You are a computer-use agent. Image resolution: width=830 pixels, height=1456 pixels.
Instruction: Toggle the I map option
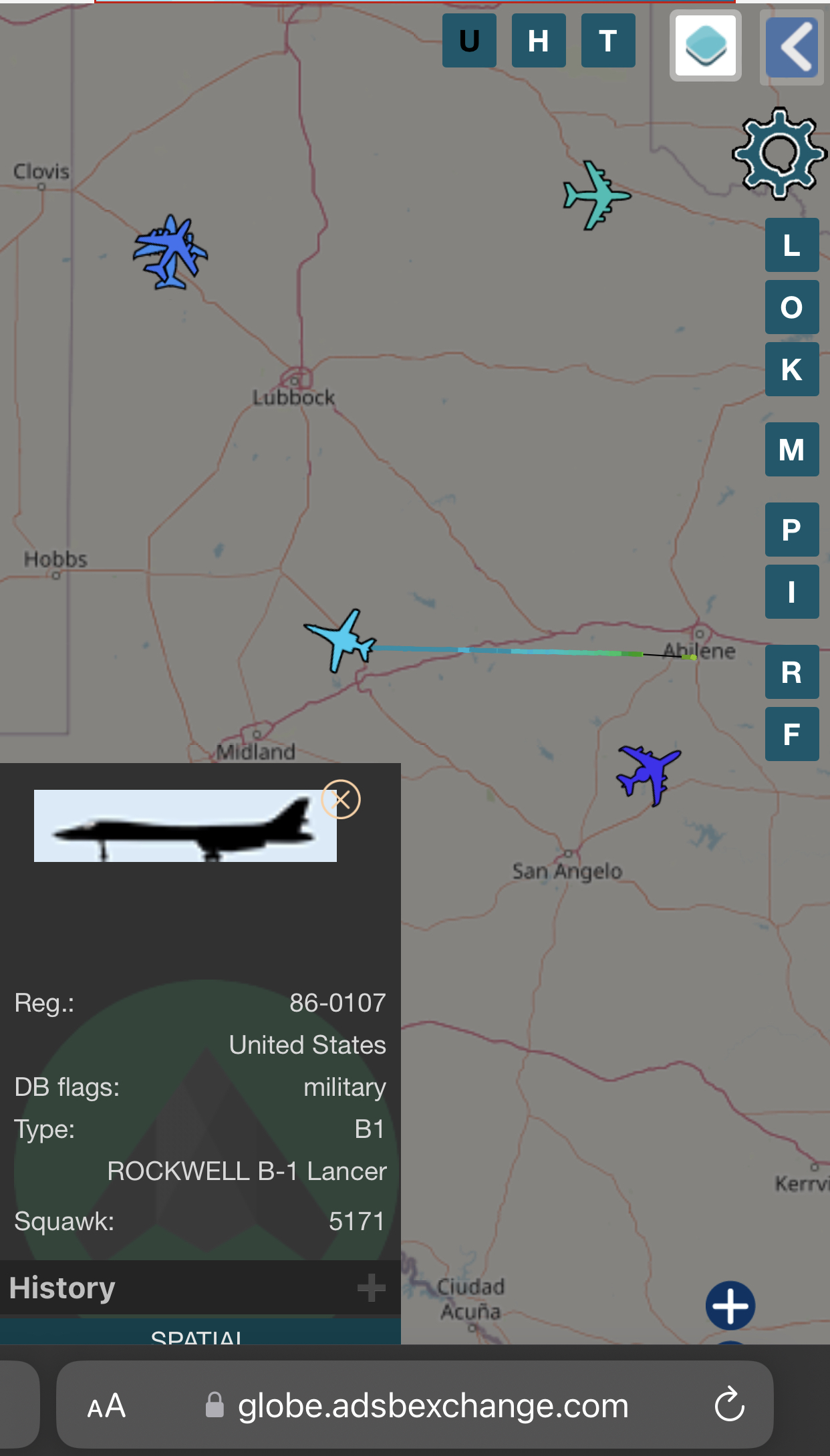(792, 592)
